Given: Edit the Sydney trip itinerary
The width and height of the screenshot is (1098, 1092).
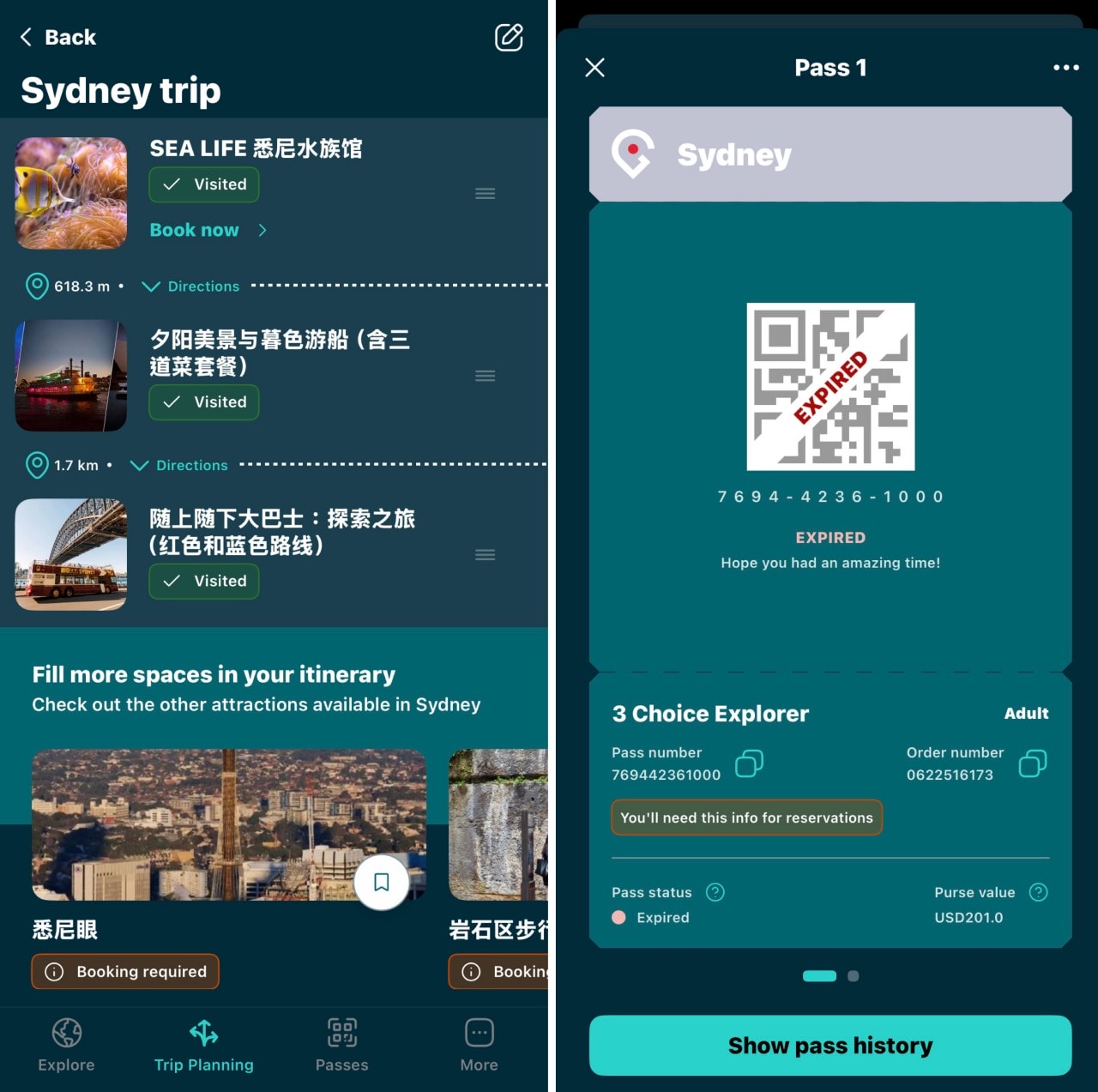Looking at the screenshot, I should click(509, 37).
